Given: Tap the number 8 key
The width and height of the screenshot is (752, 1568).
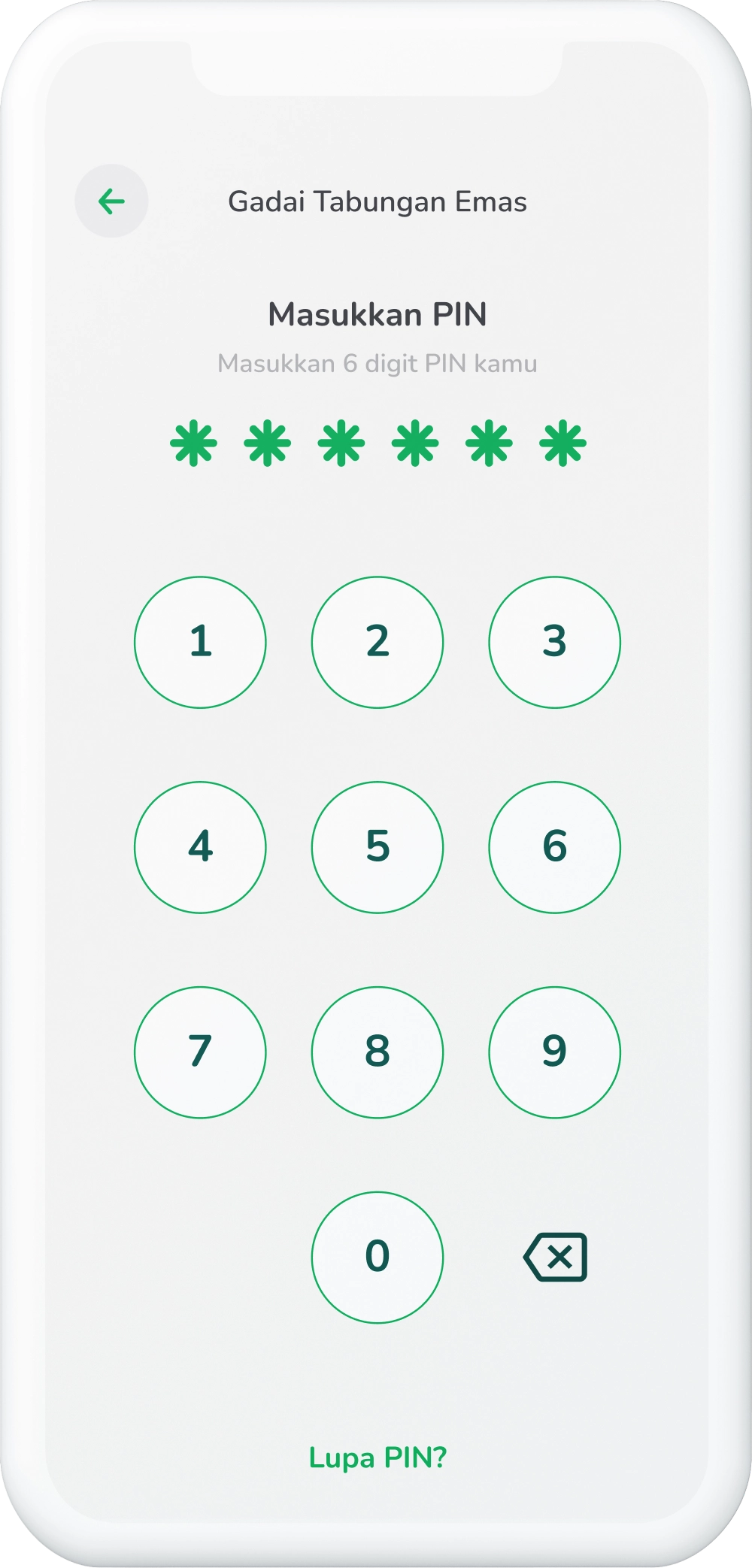Looking at the screenshot, I should point(378,1052).
